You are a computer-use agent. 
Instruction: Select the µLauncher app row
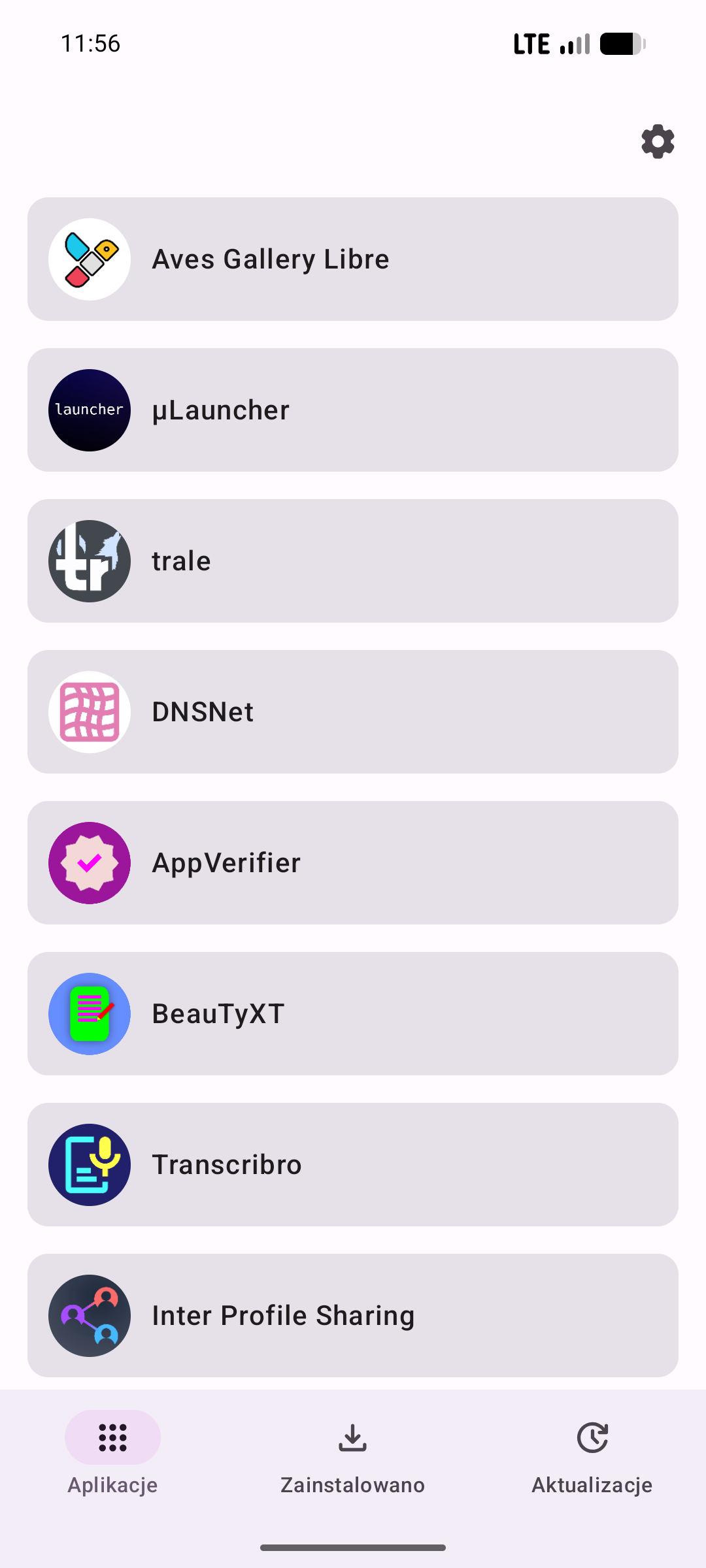(353, 410)
